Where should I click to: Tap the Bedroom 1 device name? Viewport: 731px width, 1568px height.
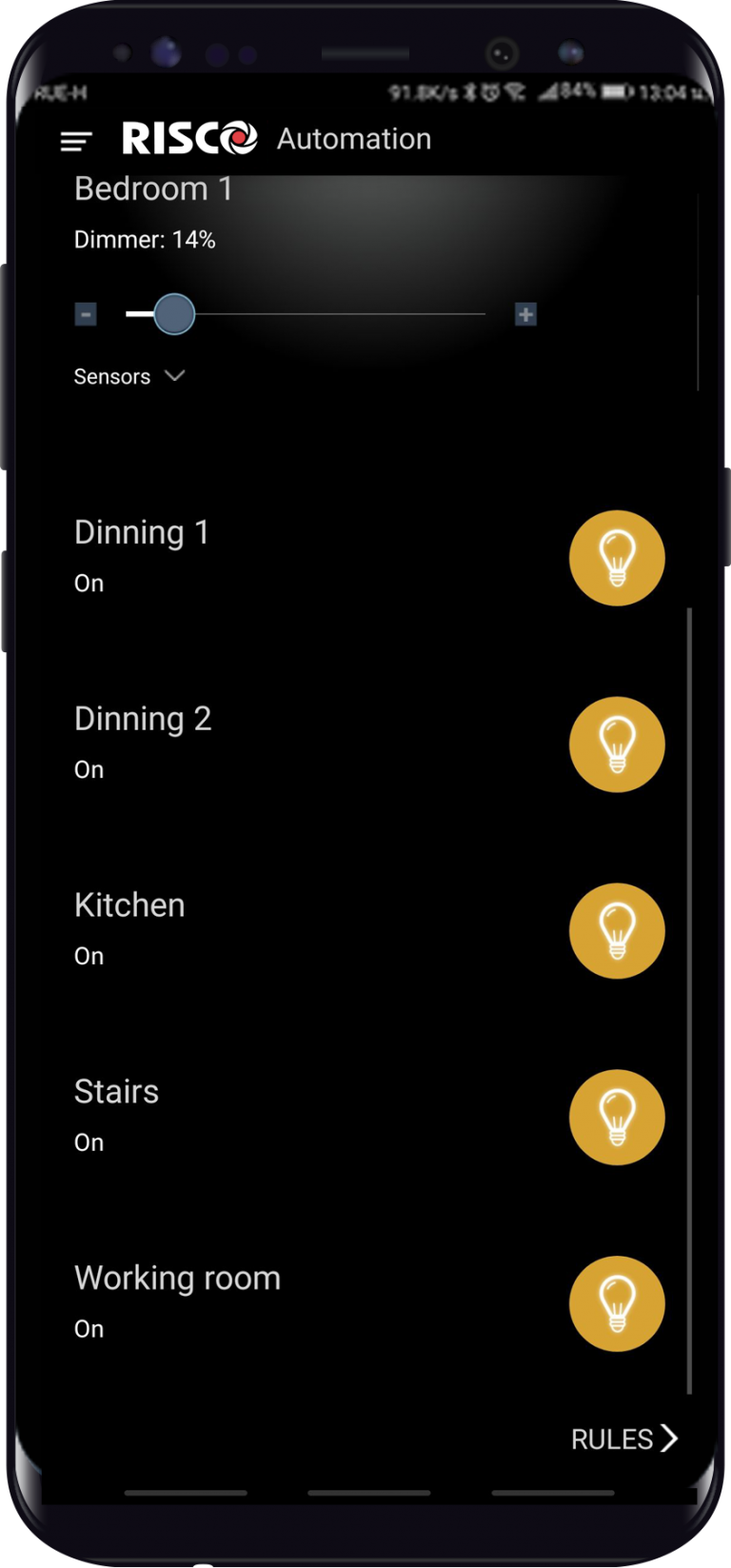(152, 189)
